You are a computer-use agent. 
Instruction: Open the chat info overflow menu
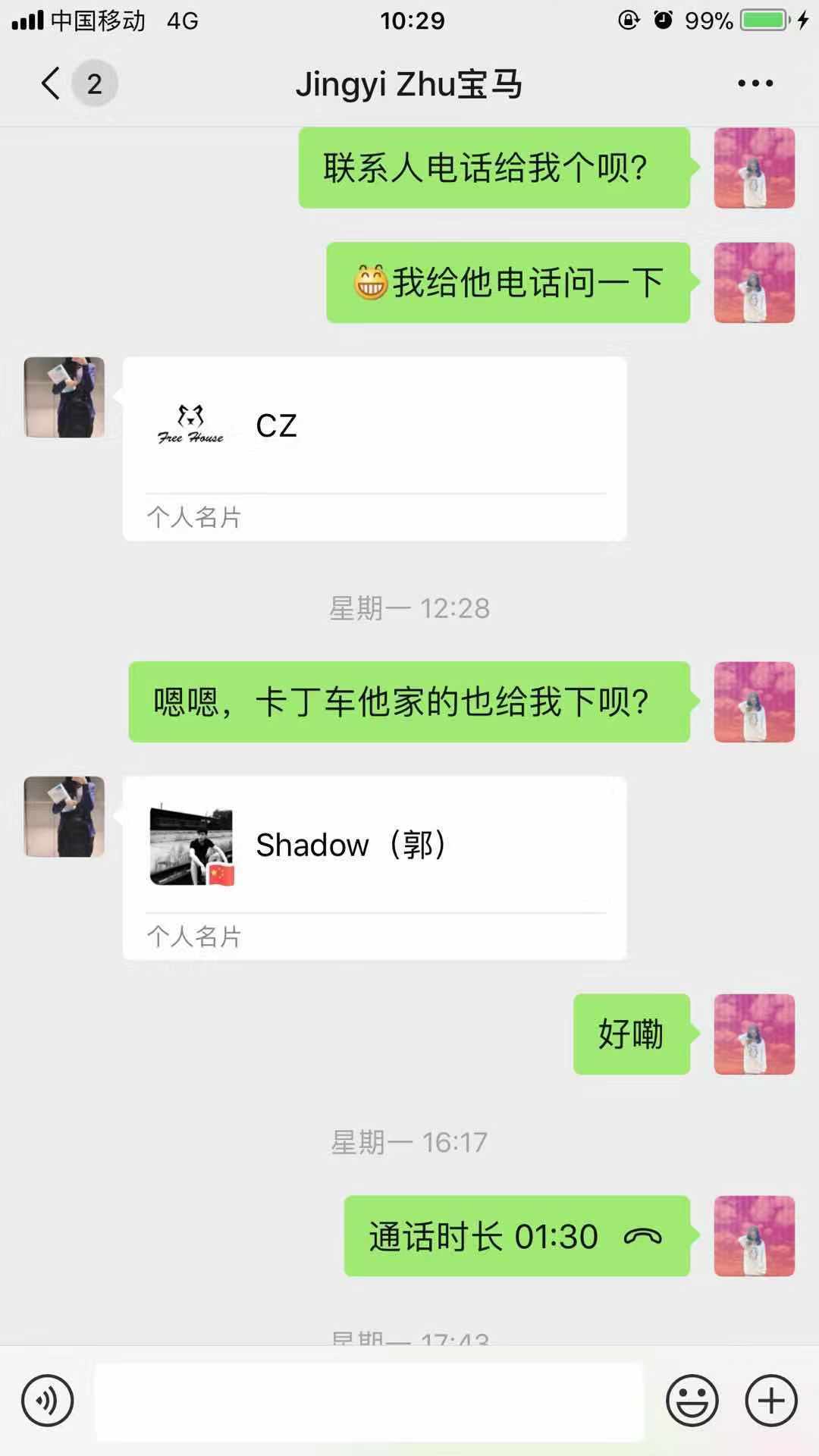[755, 83]
